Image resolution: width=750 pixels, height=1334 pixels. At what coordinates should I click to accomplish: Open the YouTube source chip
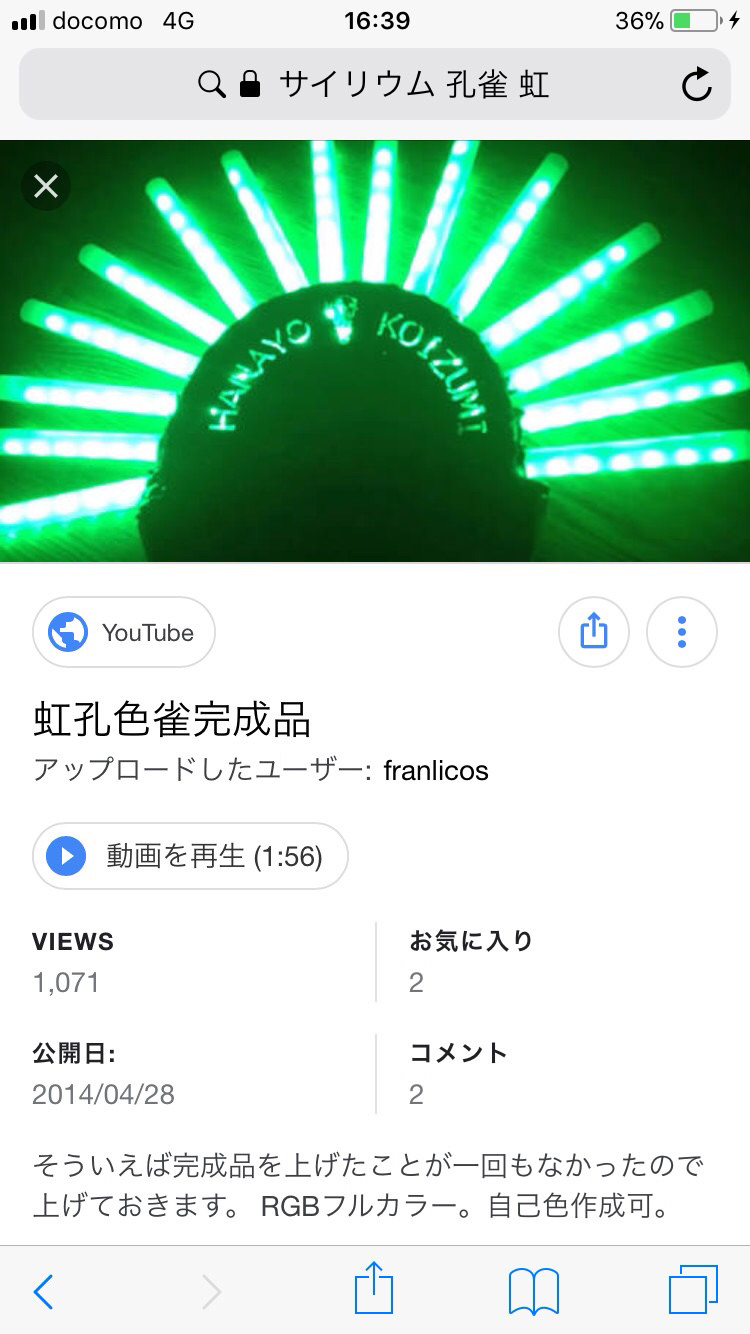tap(124, 632)
